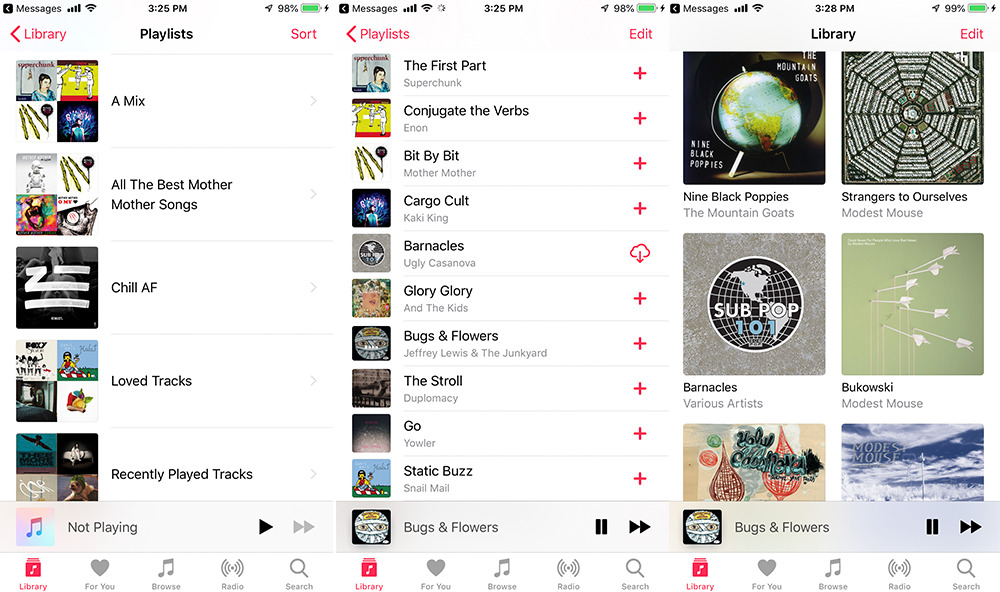
Task: Start playback in the Not Playing mini player
Action: [x=265, y=527]
